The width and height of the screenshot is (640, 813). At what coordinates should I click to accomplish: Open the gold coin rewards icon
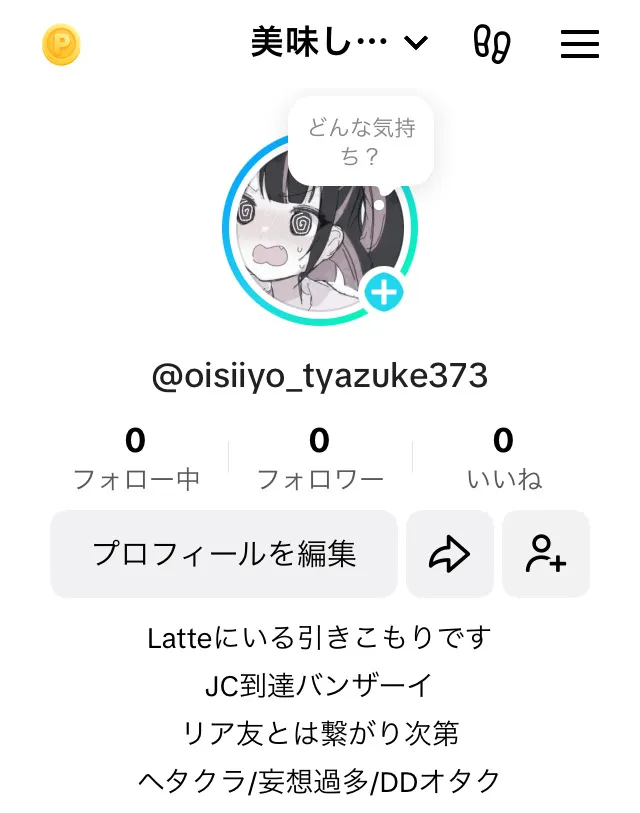coord(61,45)
